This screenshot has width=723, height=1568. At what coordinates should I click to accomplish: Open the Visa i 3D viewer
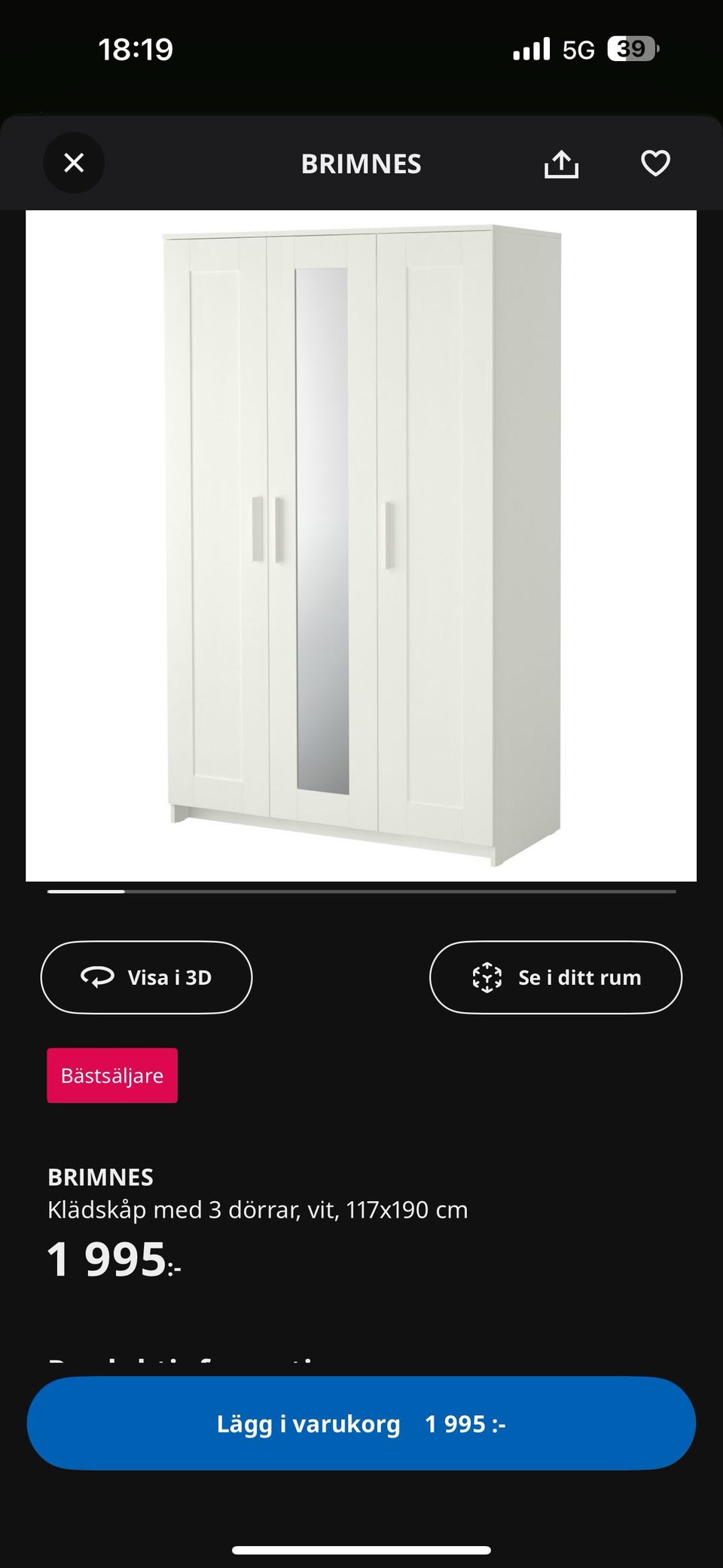tap(146, 977)
